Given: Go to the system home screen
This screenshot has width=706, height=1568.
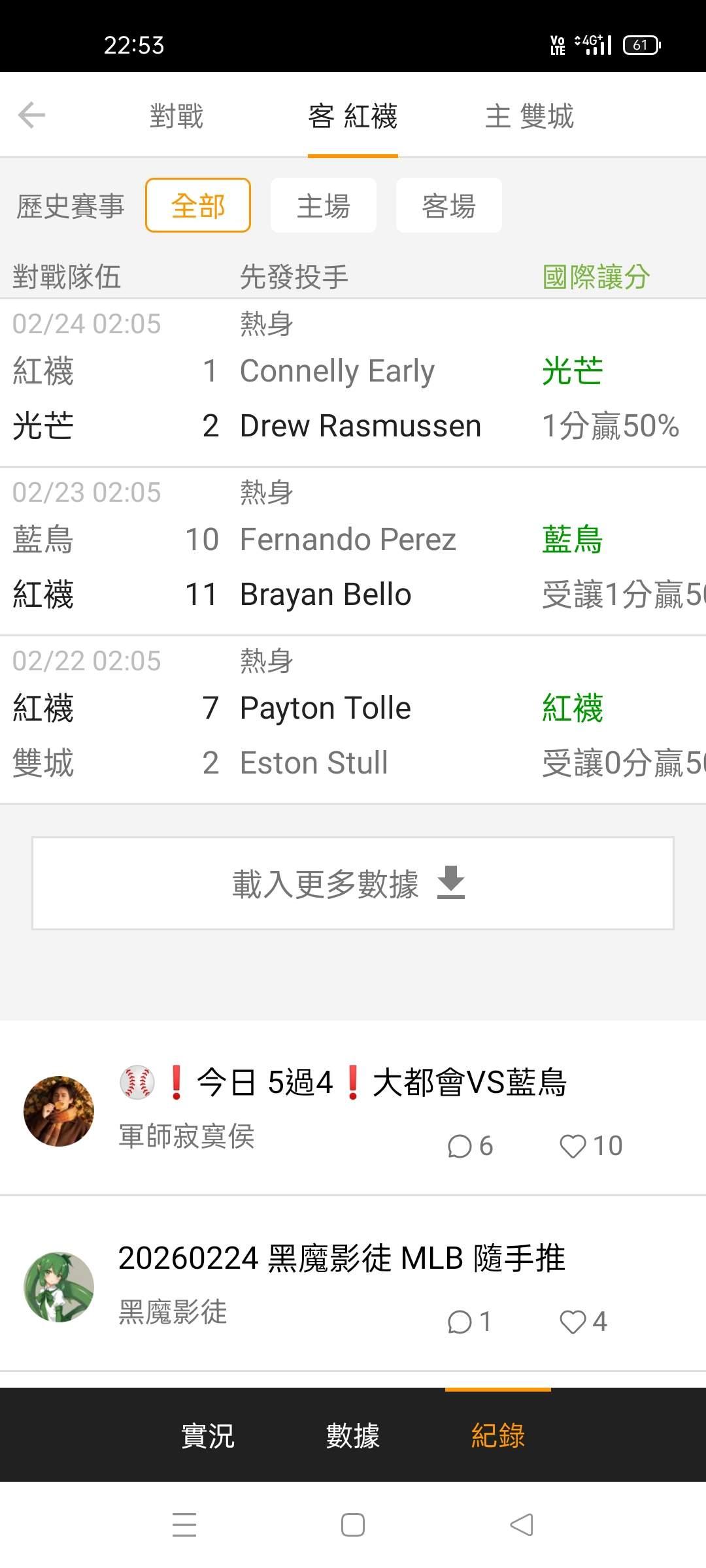Looking at the screenshot, I should 353,1526.
